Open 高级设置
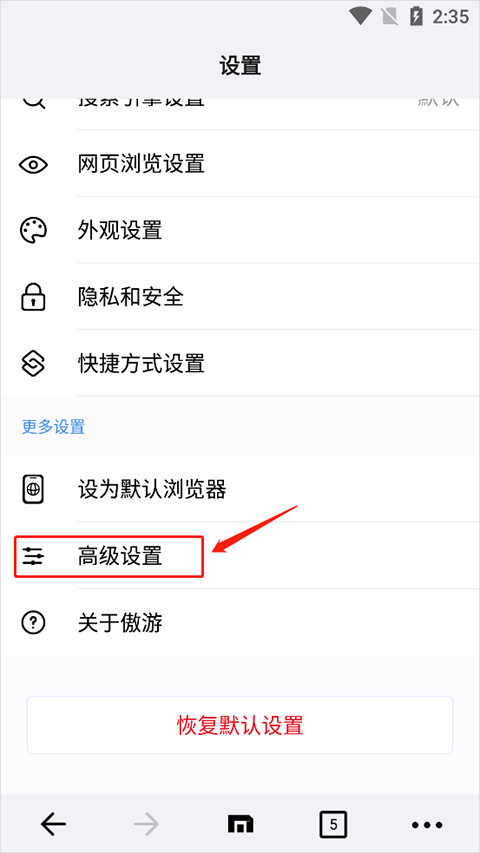Screen dimensions: 480x853 pyautogui.click(x=240, y=556)
